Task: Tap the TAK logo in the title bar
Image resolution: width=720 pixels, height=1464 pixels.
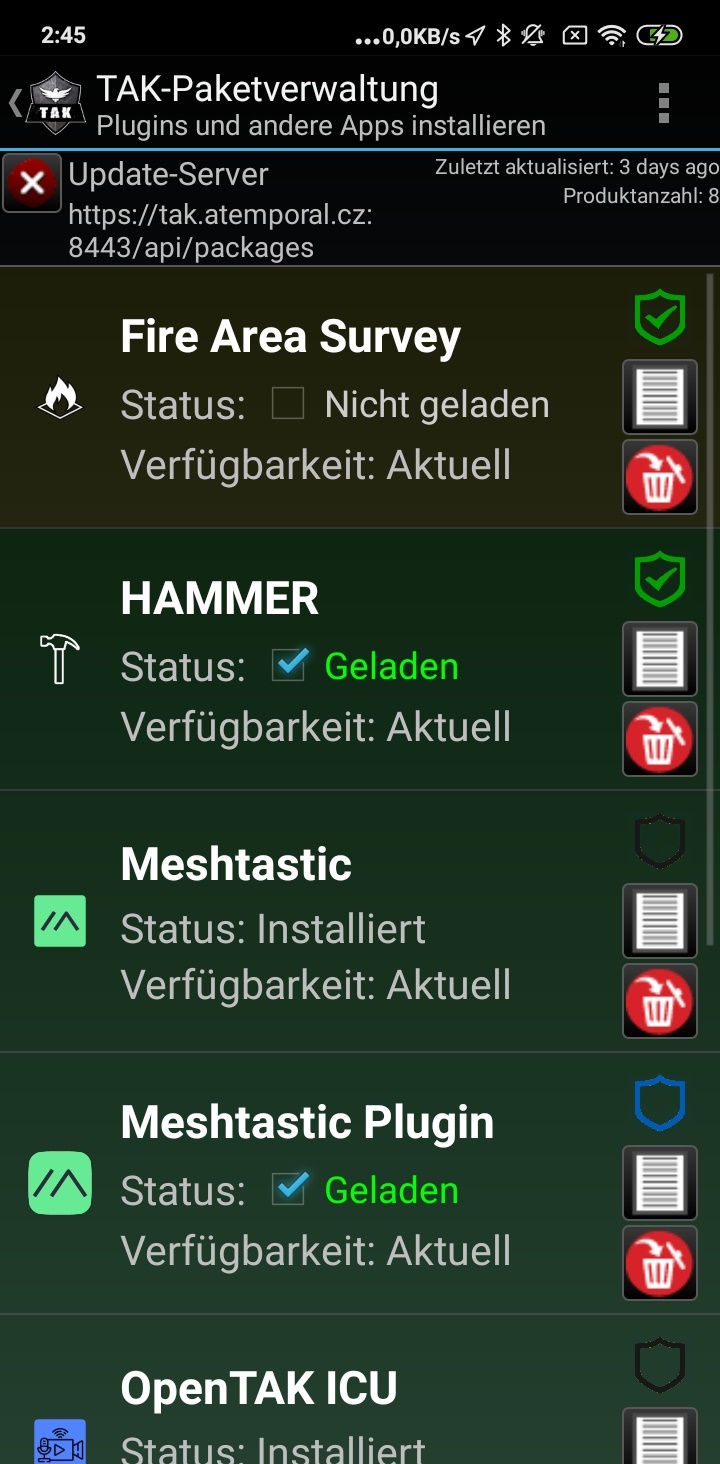Action: pos(53,102)
